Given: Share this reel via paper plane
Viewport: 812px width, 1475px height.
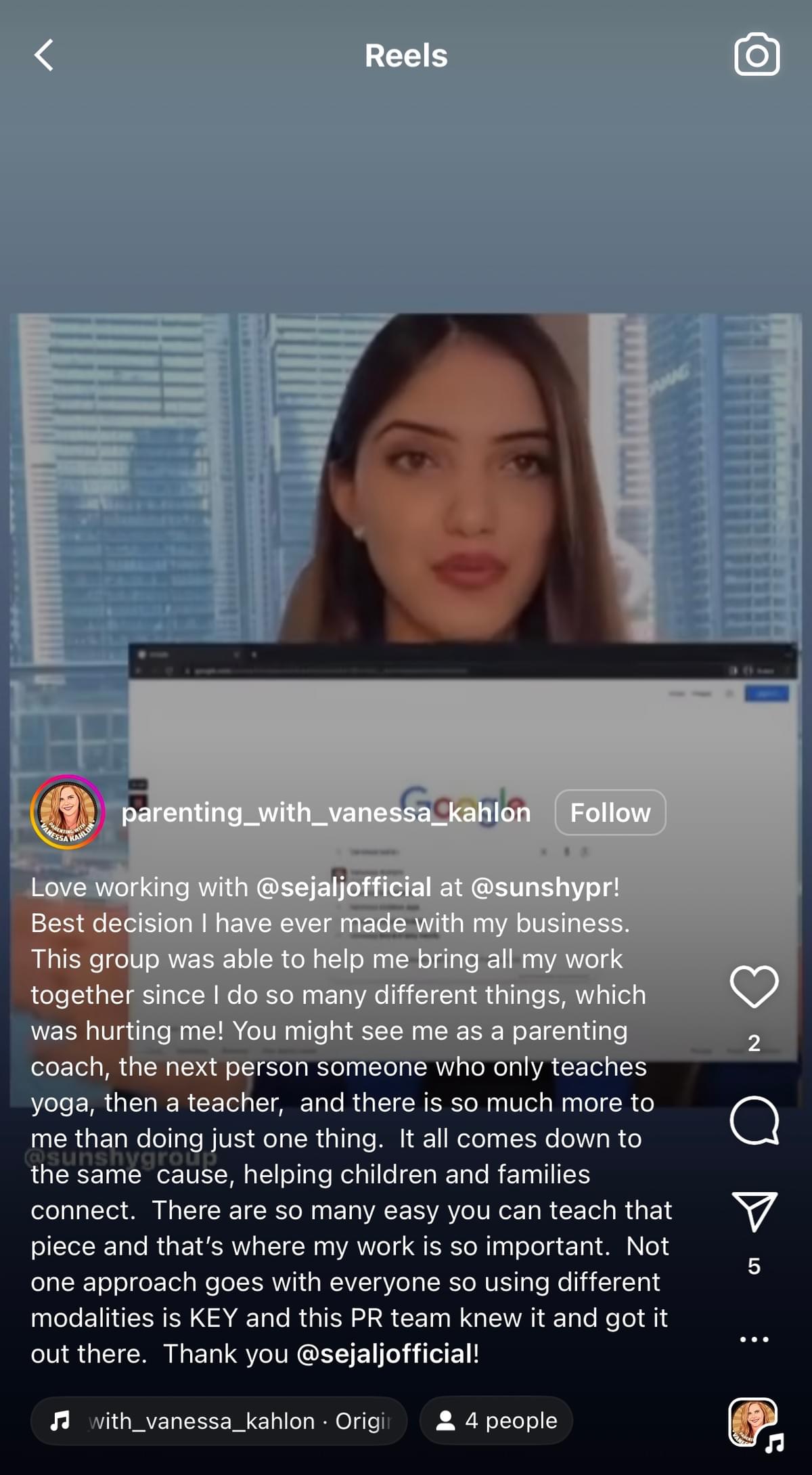Looking at the screenshot, I should coord(754,1212).
